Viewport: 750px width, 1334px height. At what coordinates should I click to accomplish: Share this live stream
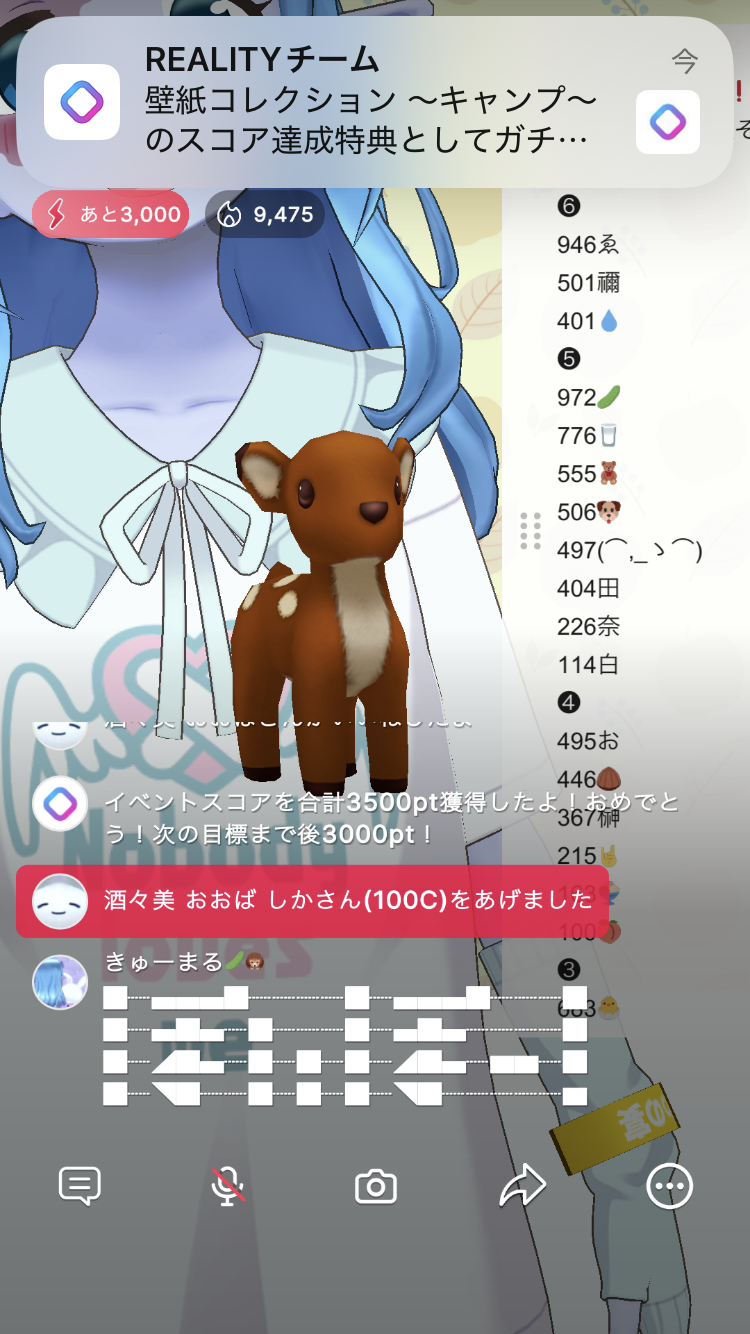(522, 1187)
